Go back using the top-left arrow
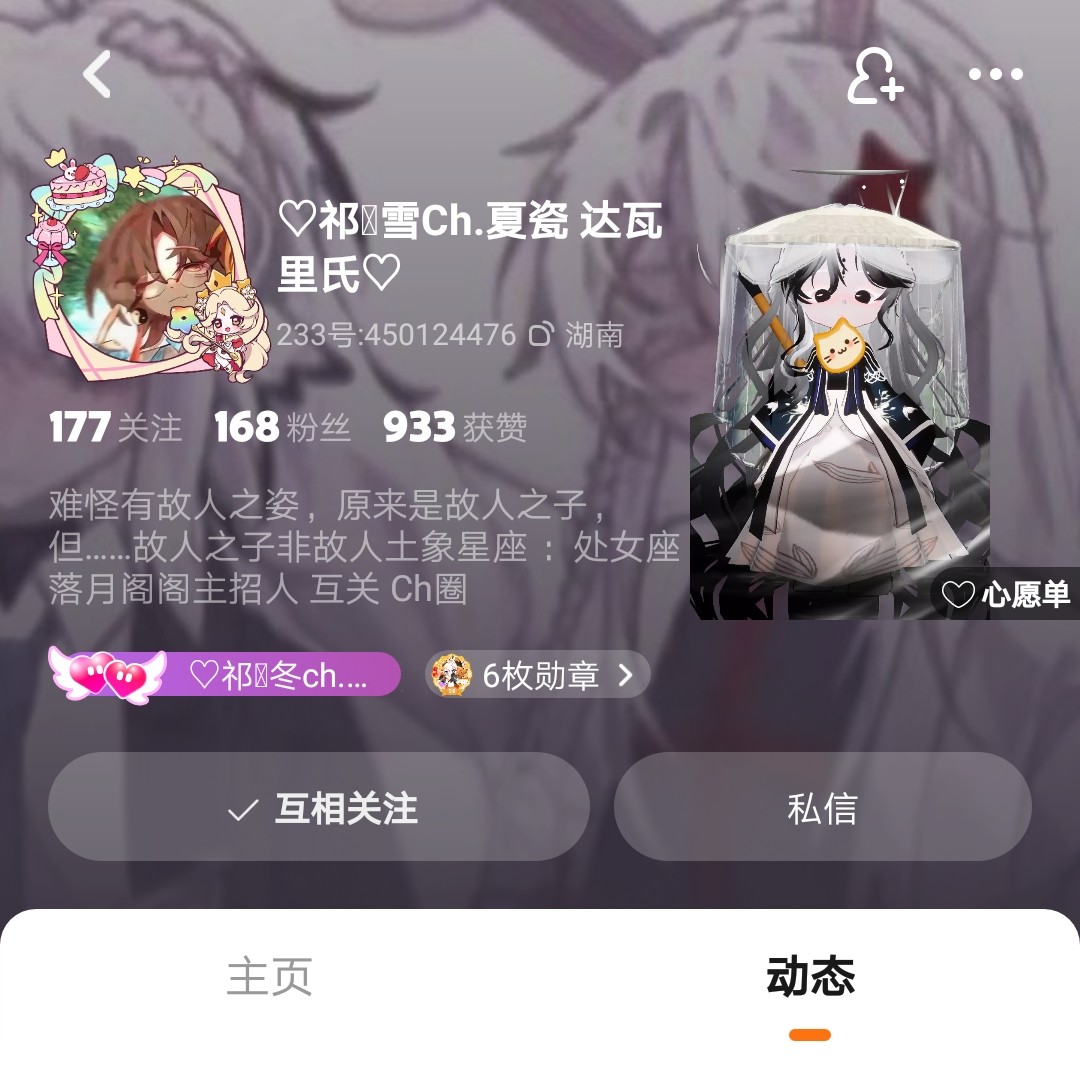Image resolution: width=1080 pixels, height=1080 pixels. pyautogui.click(x=97, y=74)
